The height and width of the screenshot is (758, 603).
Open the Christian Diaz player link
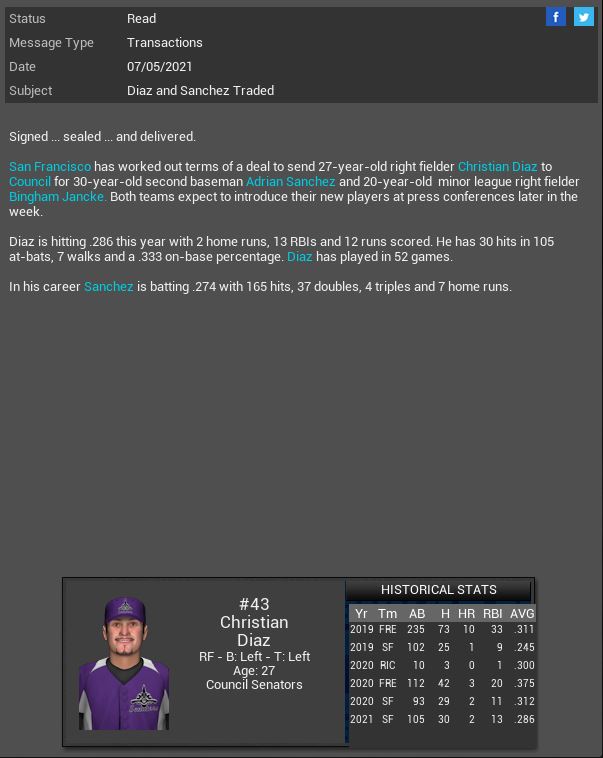coord(497,166)
